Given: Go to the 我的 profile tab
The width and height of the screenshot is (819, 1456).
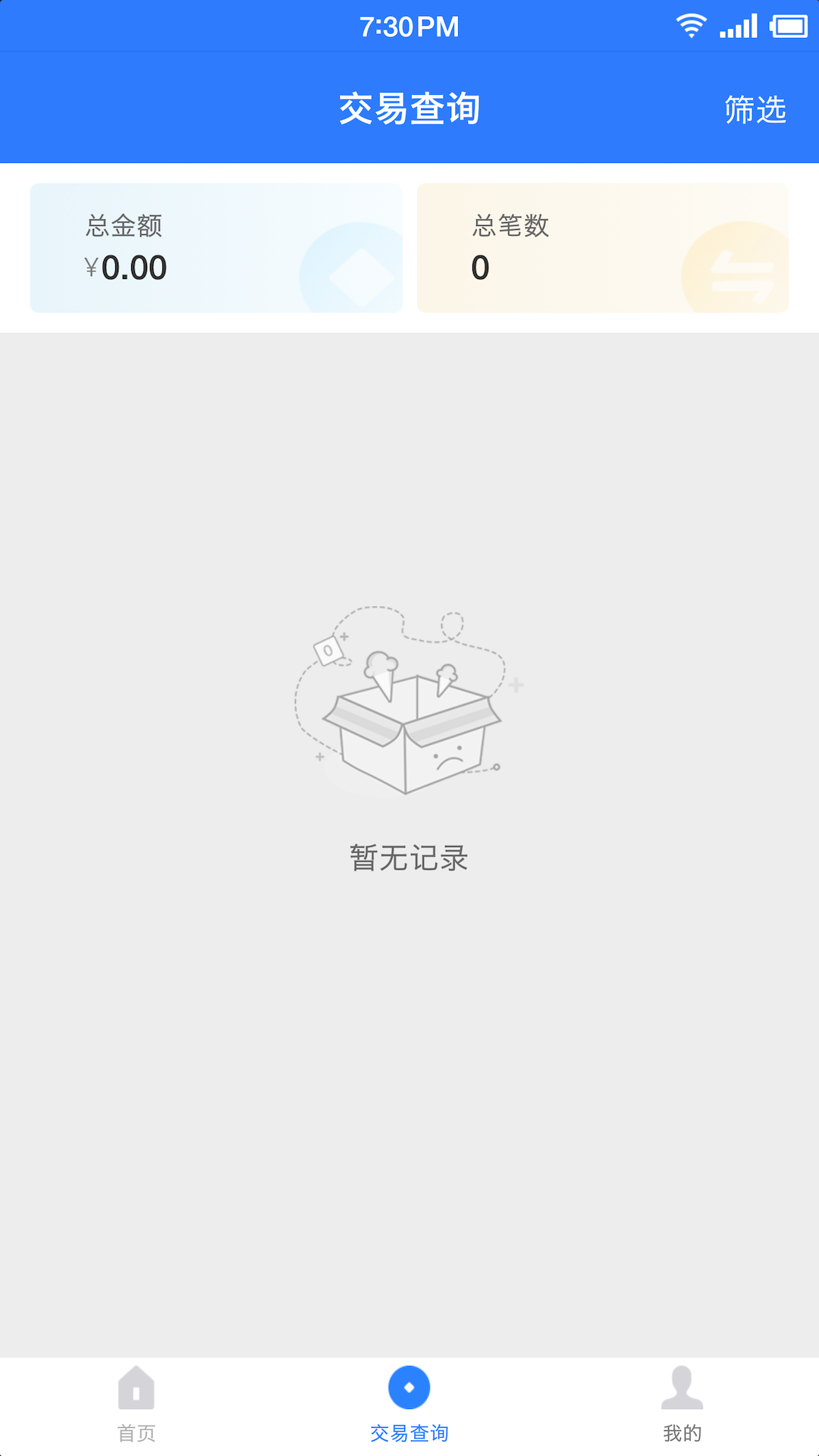Looking at the screenshot, I should click(x=682, y=1404).
